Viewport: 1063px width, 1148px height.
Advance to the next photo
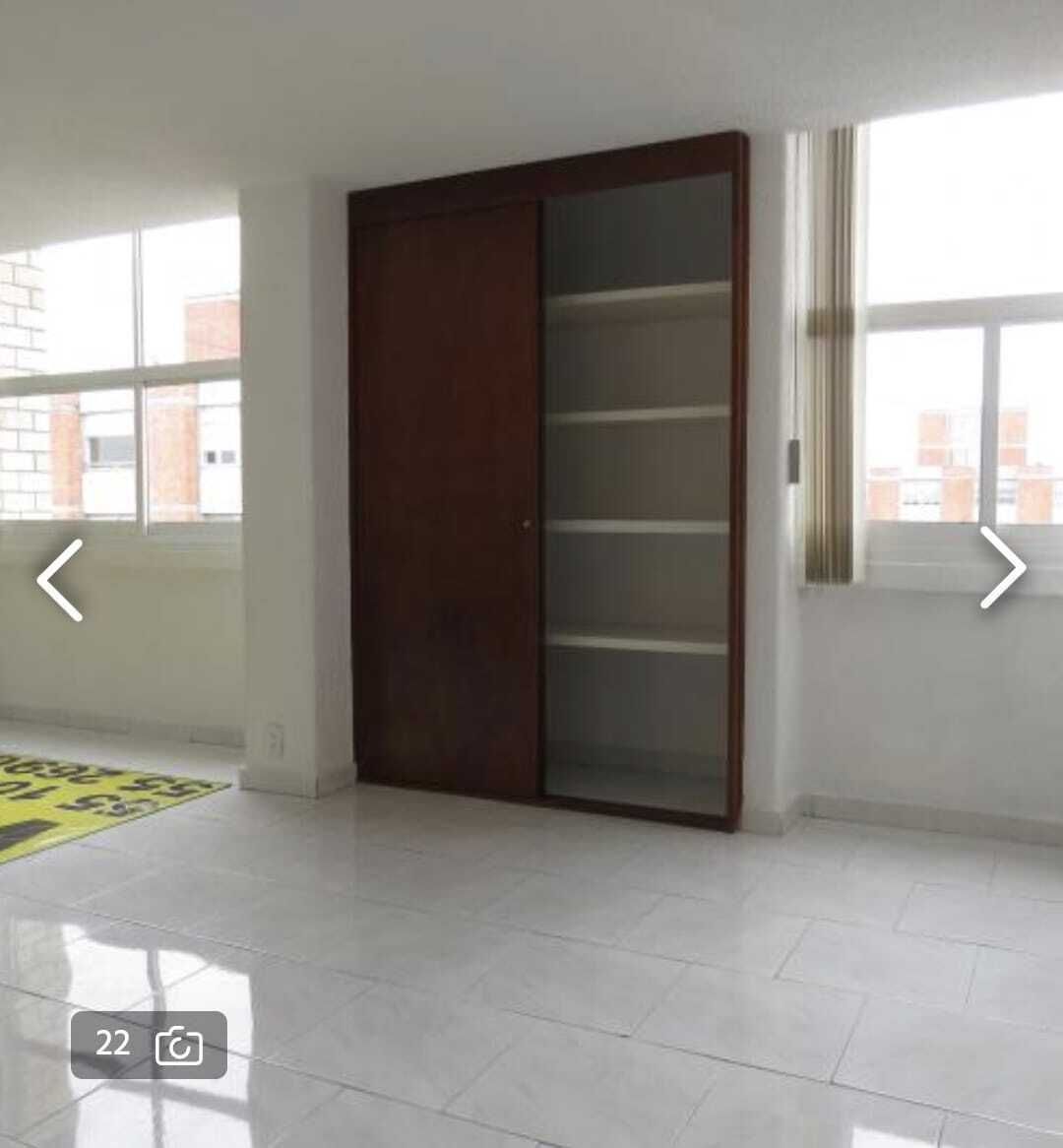[1003, 568]
